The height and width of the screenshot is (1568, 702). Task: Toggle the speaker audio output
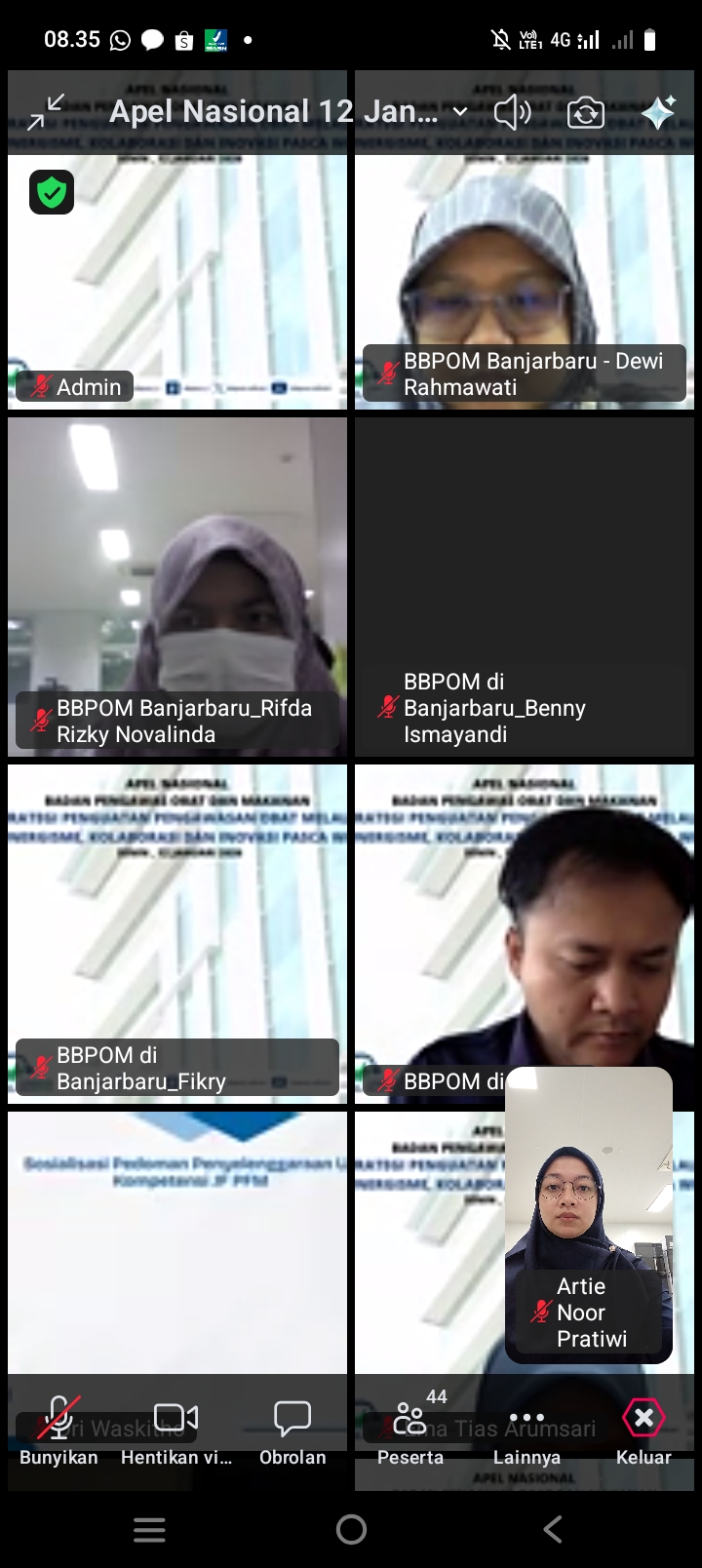[512, 112]
